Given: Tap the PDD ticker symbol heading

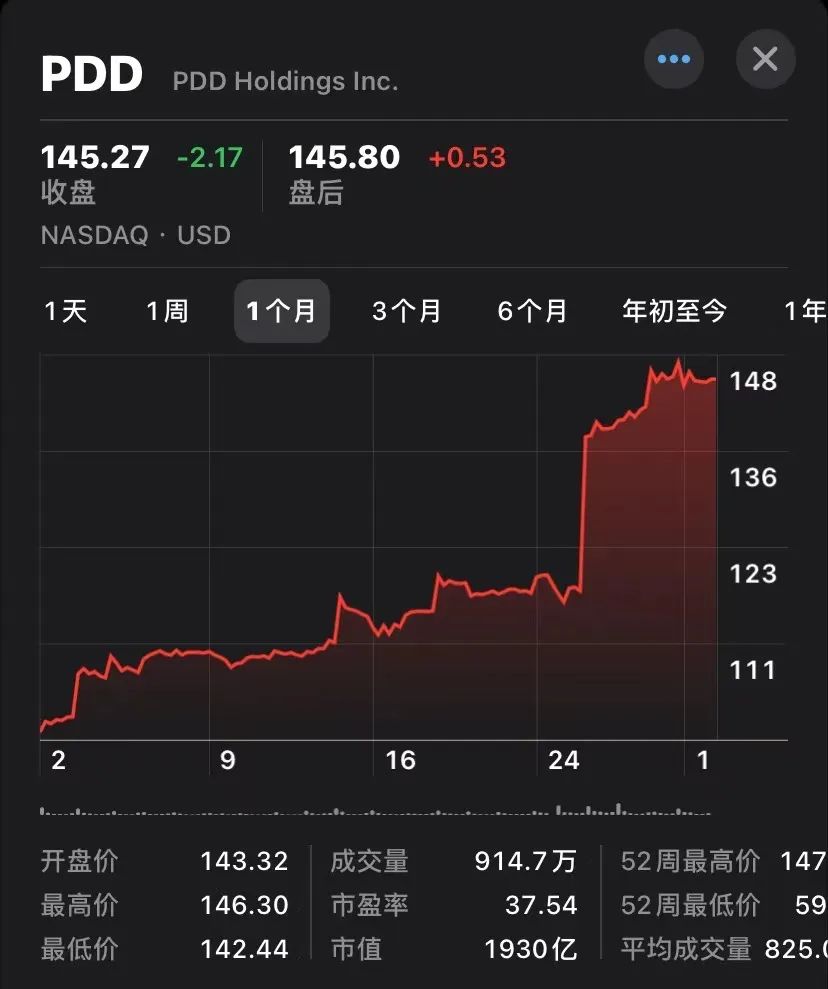Looking at the screenshot, I should coord(91,72).
